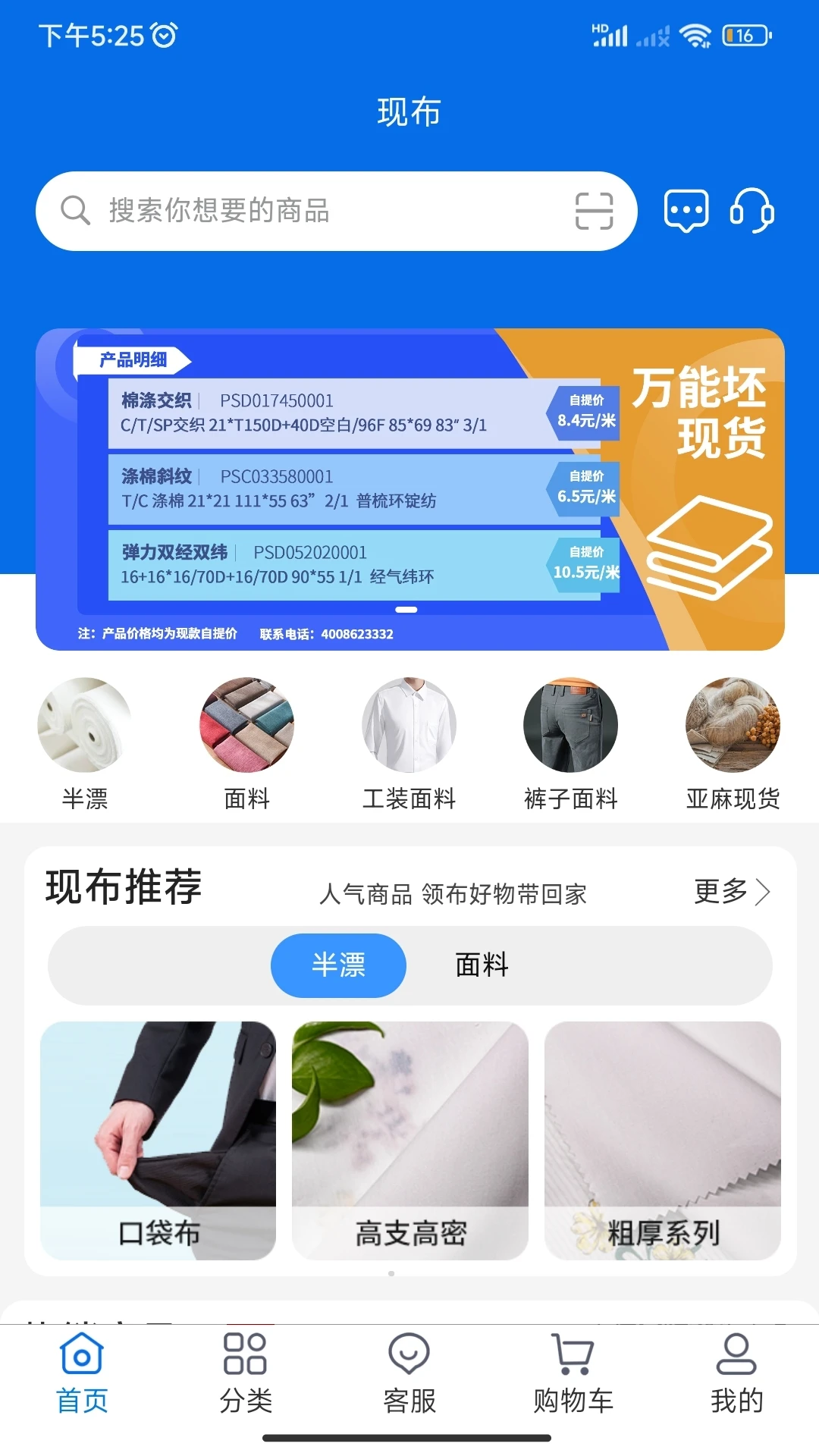Open the messages icon next to search

(686, 210)
